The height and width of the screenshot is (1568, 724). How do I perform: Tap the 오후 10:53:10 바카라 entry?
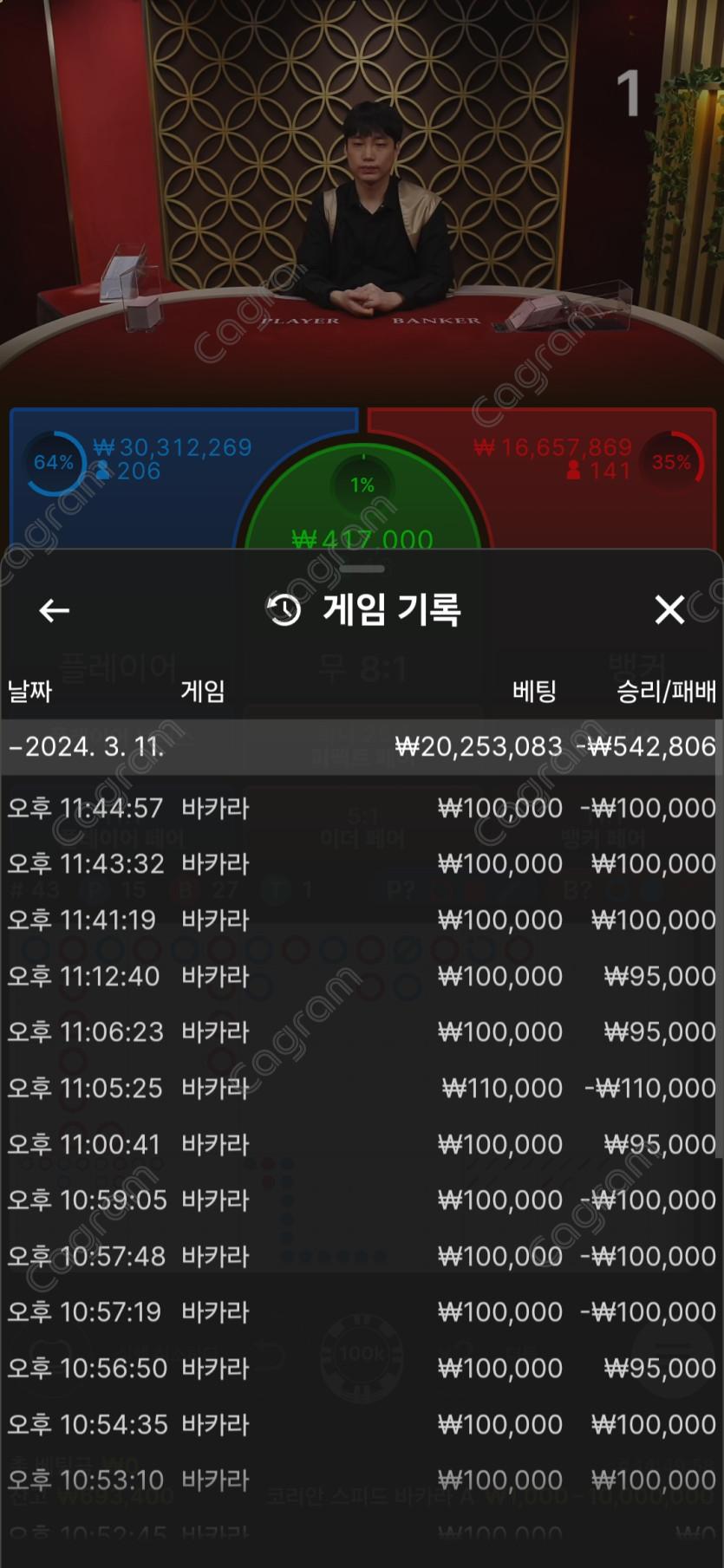click(x=362, y=1480)
